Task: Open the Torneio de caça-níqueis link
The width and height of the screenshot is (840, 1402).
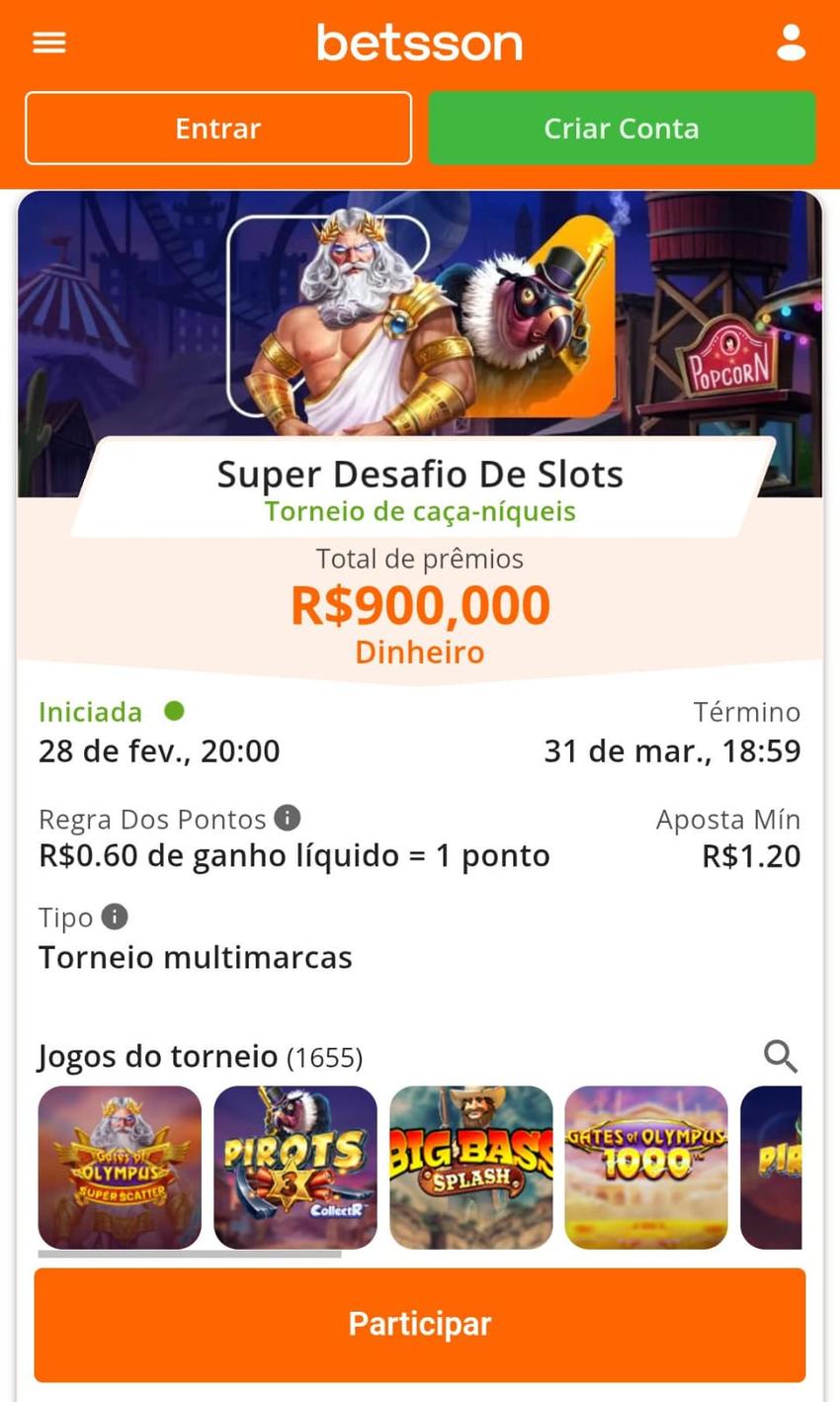Action: (x=419, y=511)
